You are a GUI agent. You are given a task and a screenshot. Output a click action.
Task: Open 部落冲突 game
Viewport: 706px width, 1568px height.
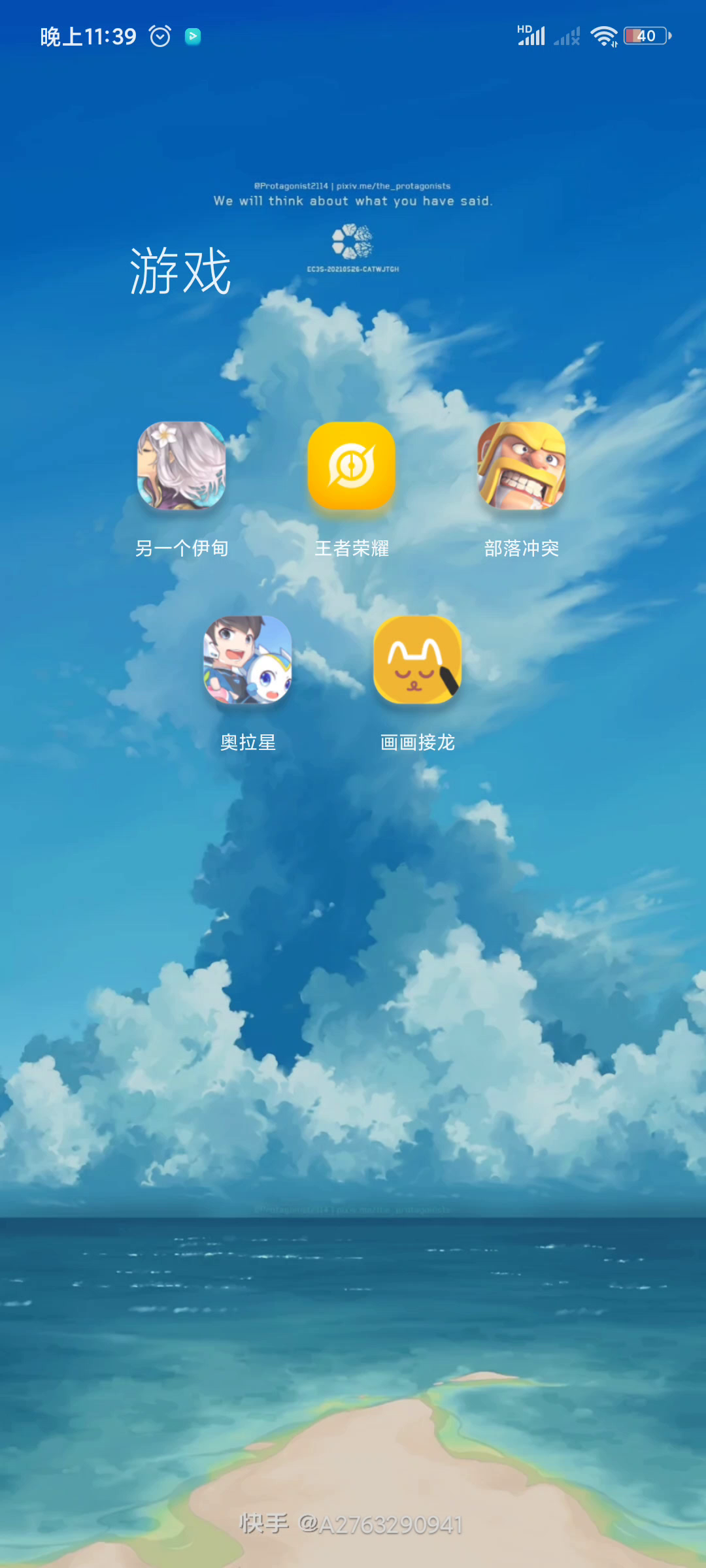522,465
